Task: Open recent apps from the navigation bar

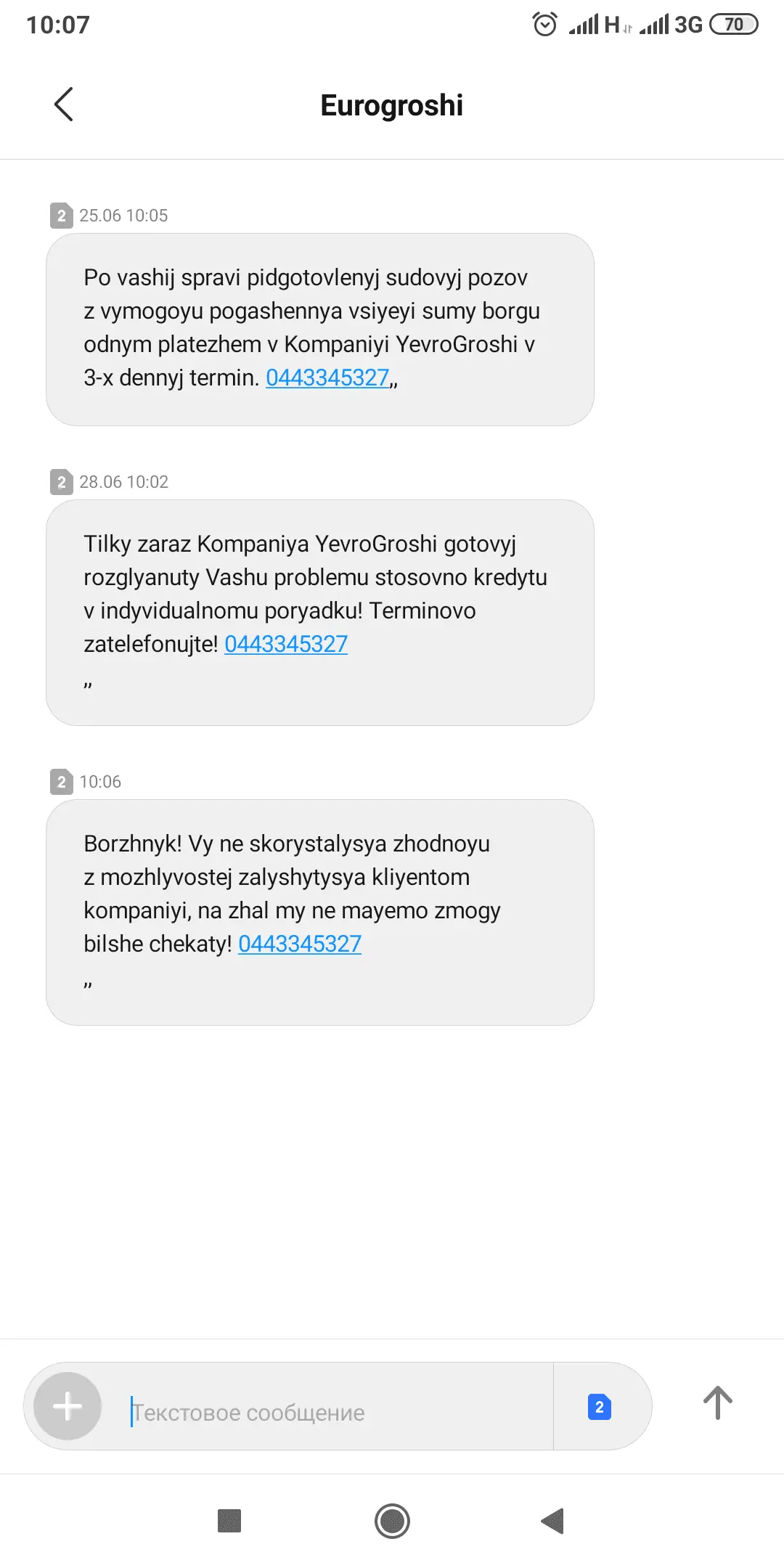Action: click(229, 1521)
